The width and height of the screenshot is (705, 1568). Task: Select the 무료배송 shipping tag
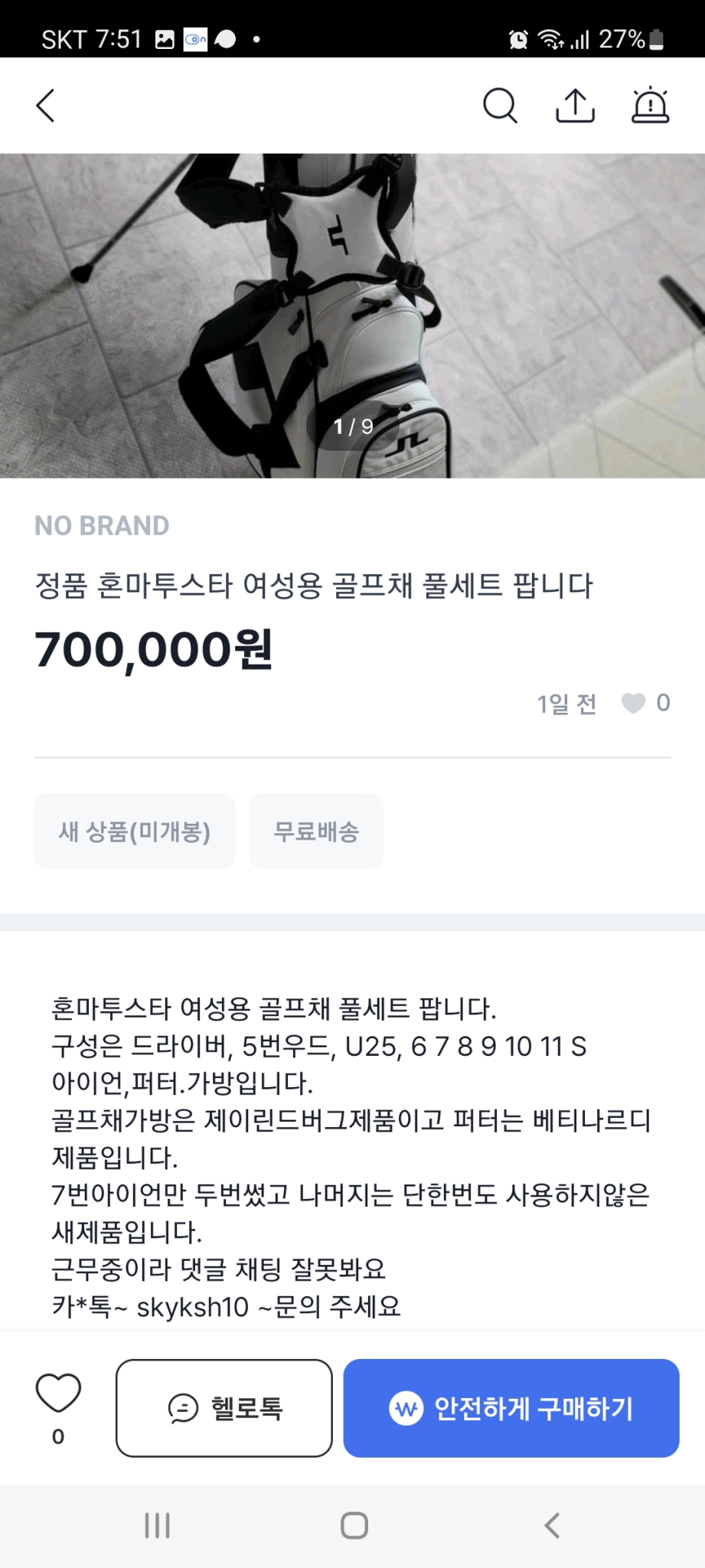[x=316, y=831]
